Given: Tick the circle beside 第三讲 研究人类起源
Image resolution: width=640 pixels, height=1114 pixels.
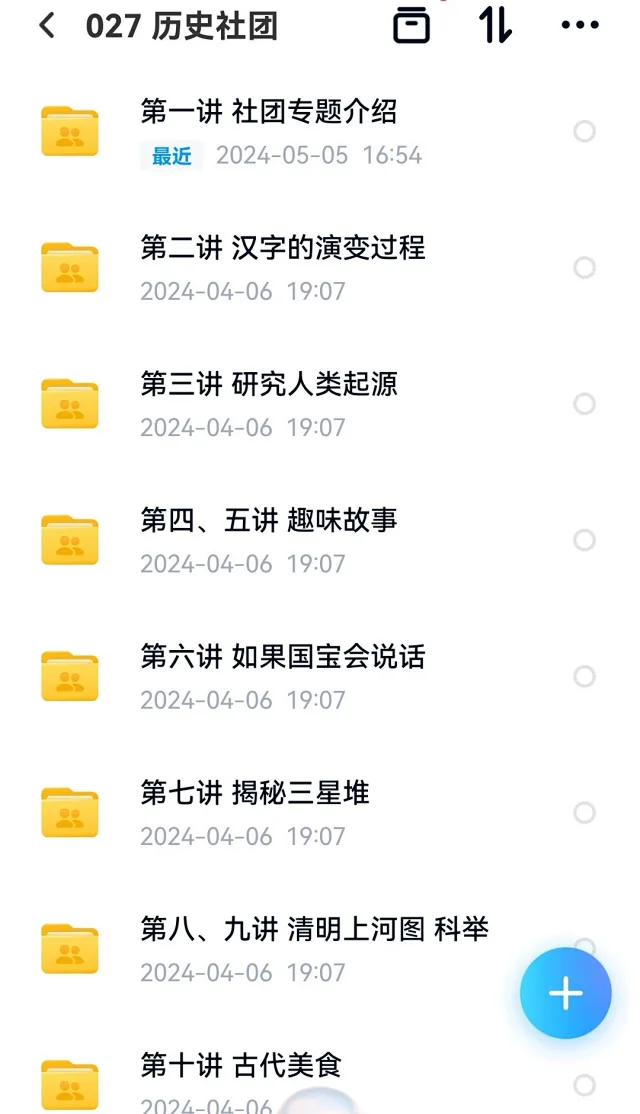Looking at the screenshot, I should [x=585, y=403].
